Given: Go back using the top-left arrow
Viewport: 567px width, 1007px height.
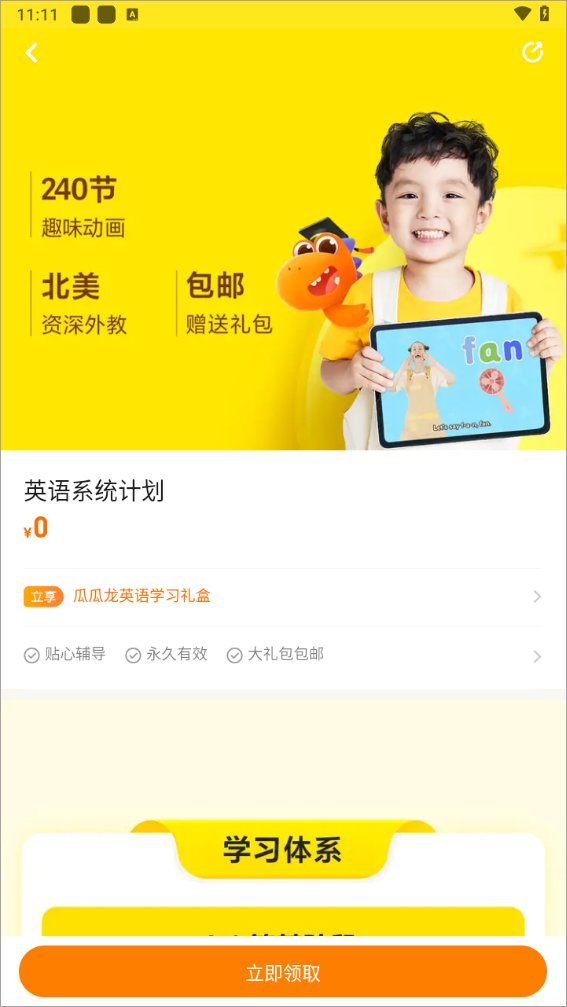Looking at the screenshot, I should point(31,53).
